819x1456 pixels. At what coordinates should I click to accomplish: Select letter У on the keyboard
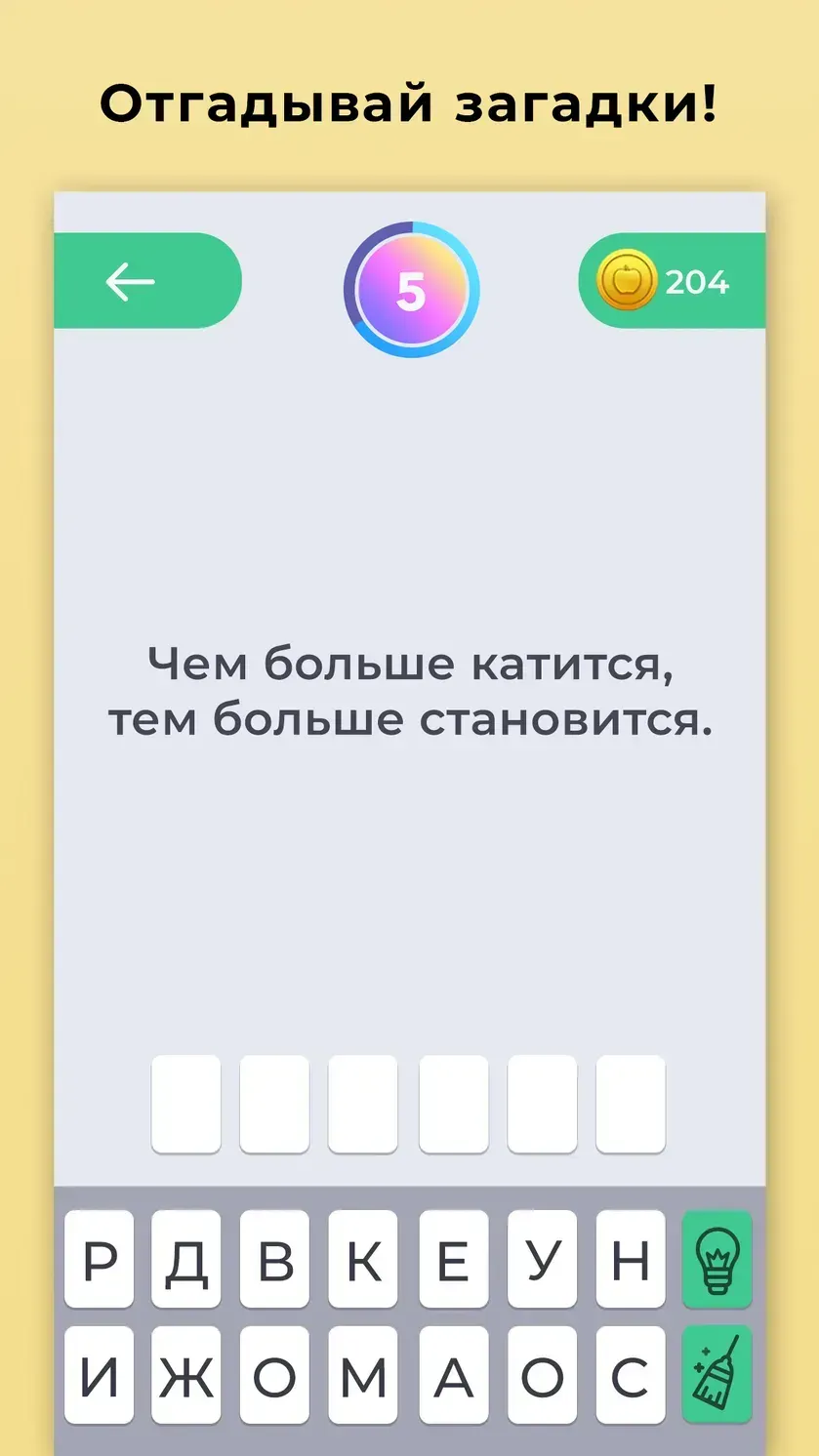coord(541,1261)
